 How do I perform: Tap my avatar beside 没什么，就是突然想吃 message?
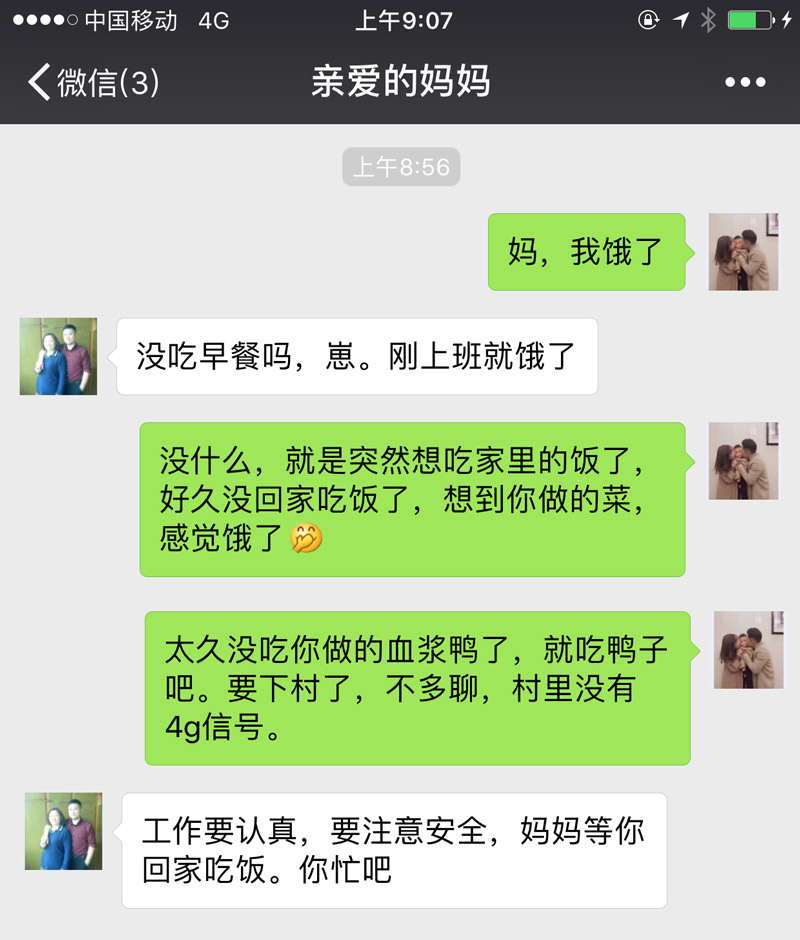(x=743, y=461)
